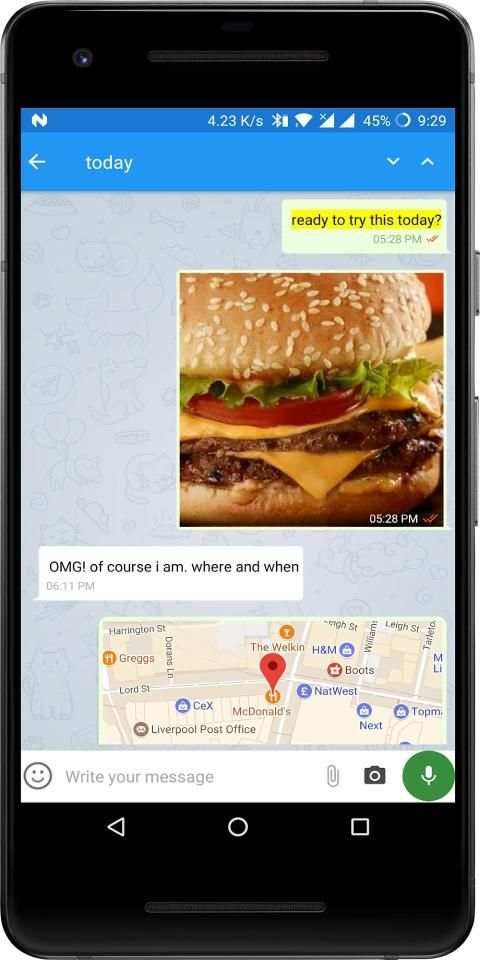Open the emoji picker

[x=38, y=776]
